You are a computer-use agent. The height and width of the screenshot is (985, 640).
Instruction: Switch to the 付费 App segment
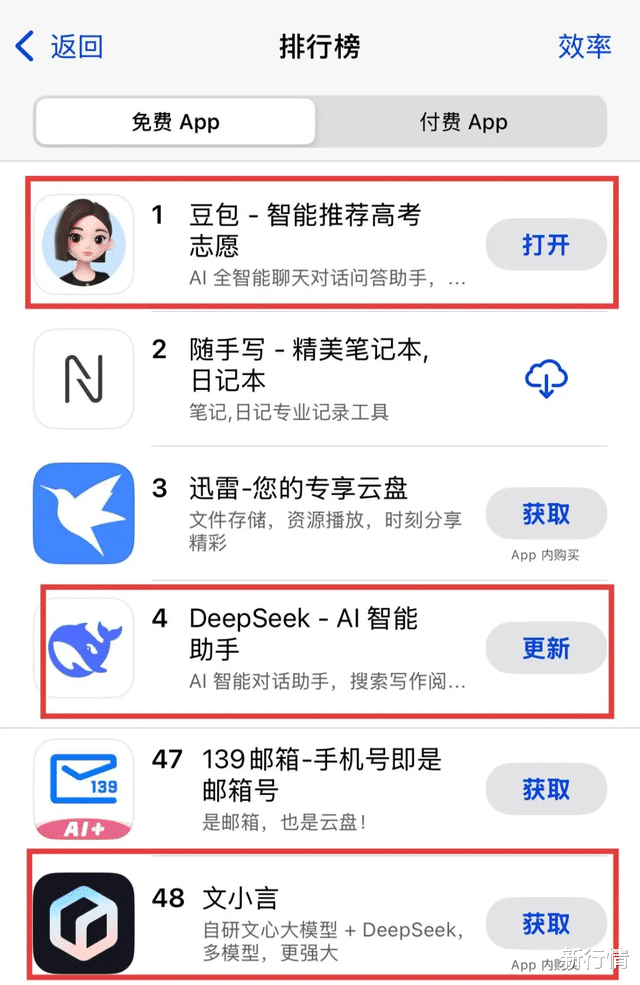click(x=463, y=122)
